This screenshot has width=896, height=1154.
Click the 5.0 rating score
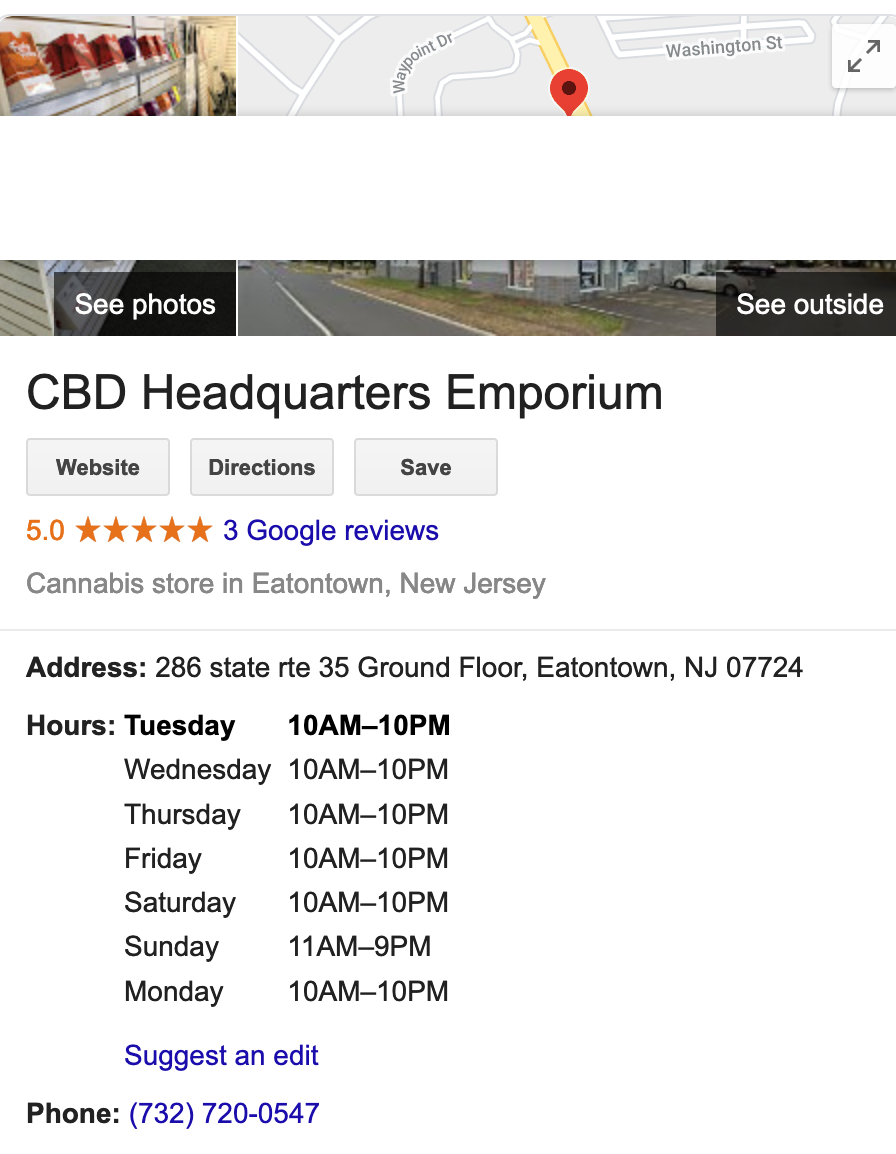tap(44, 530)
